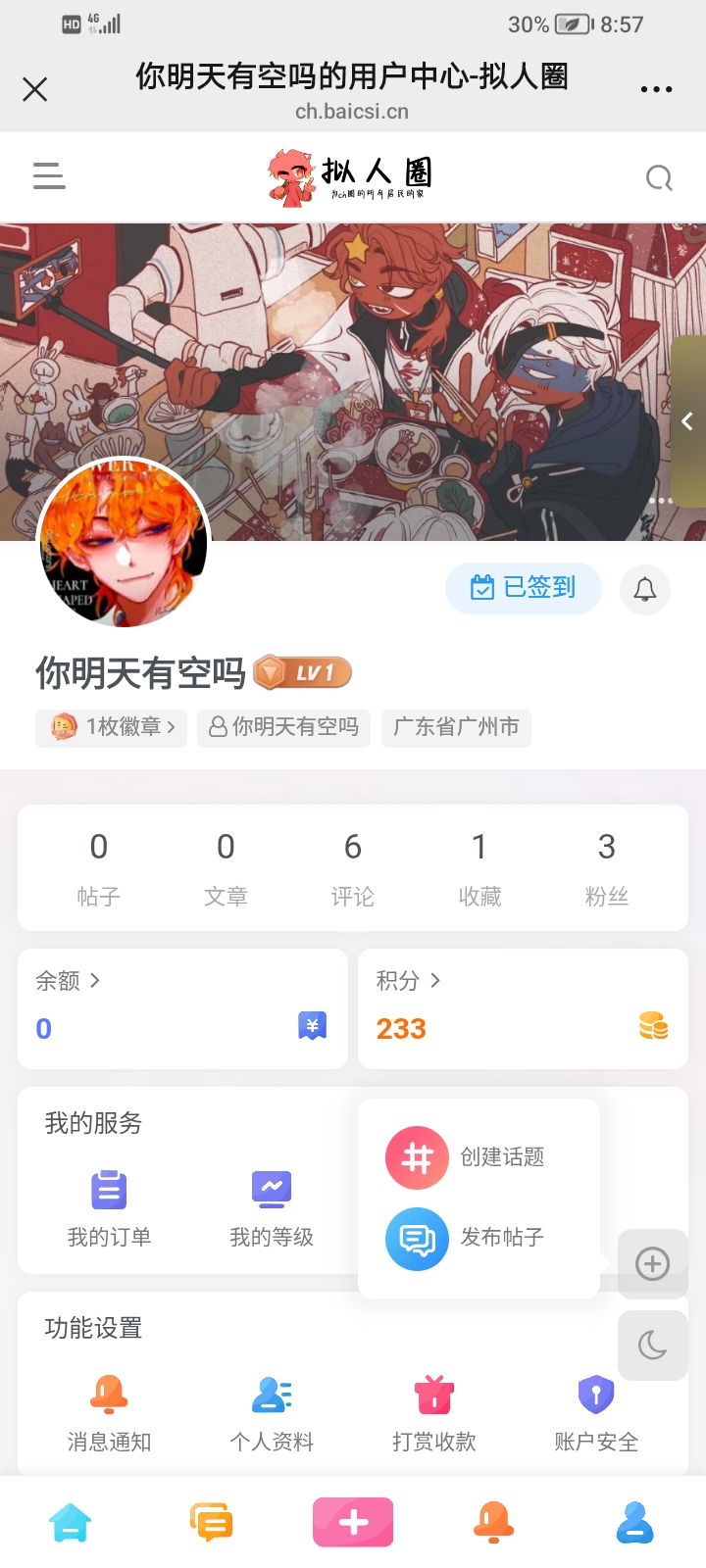Open the 1枚徽章 badge list
The width and height of the screenshot is (706, 1568).
pyautogui.click(x=110, y=728)
